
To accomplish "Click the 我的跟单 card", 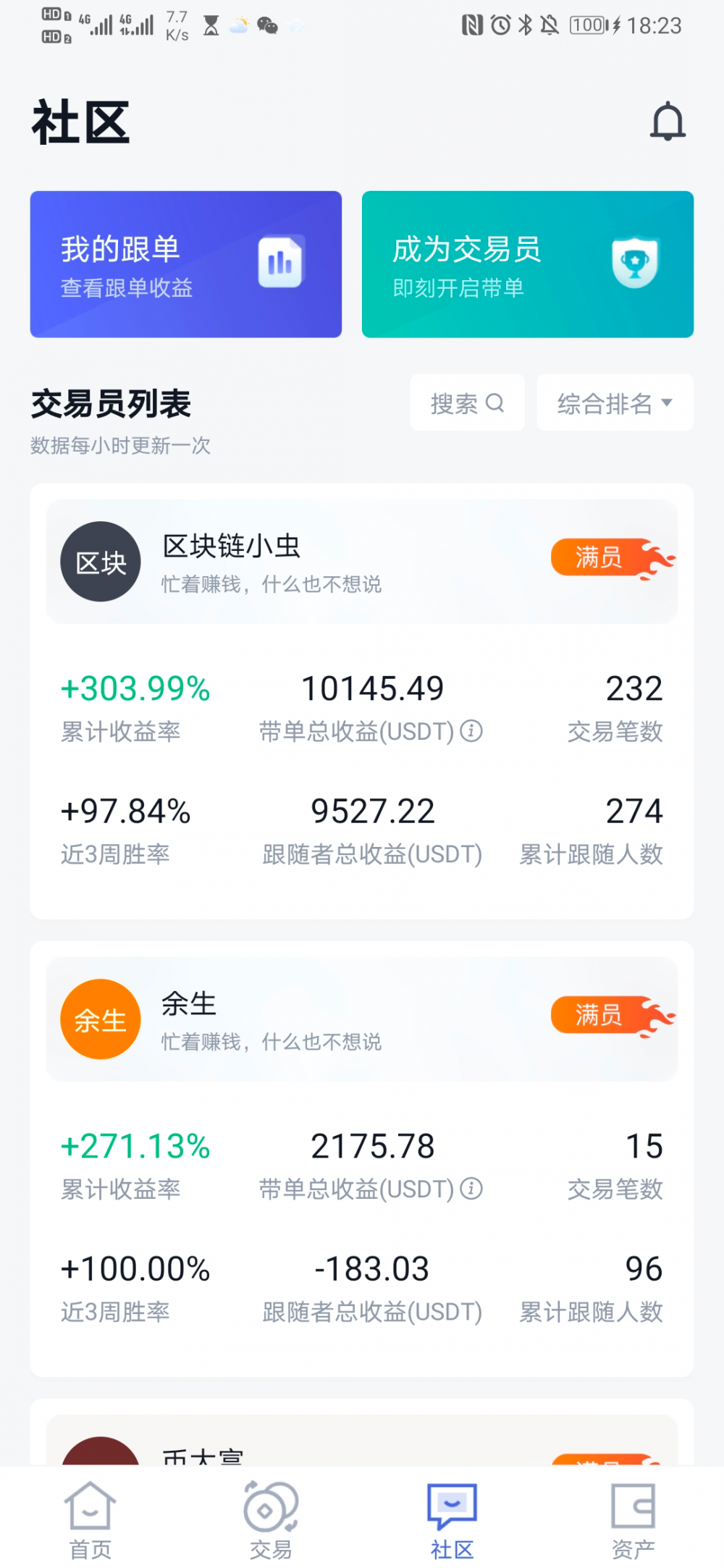I will pyautogui.click(x=186, y=264).
